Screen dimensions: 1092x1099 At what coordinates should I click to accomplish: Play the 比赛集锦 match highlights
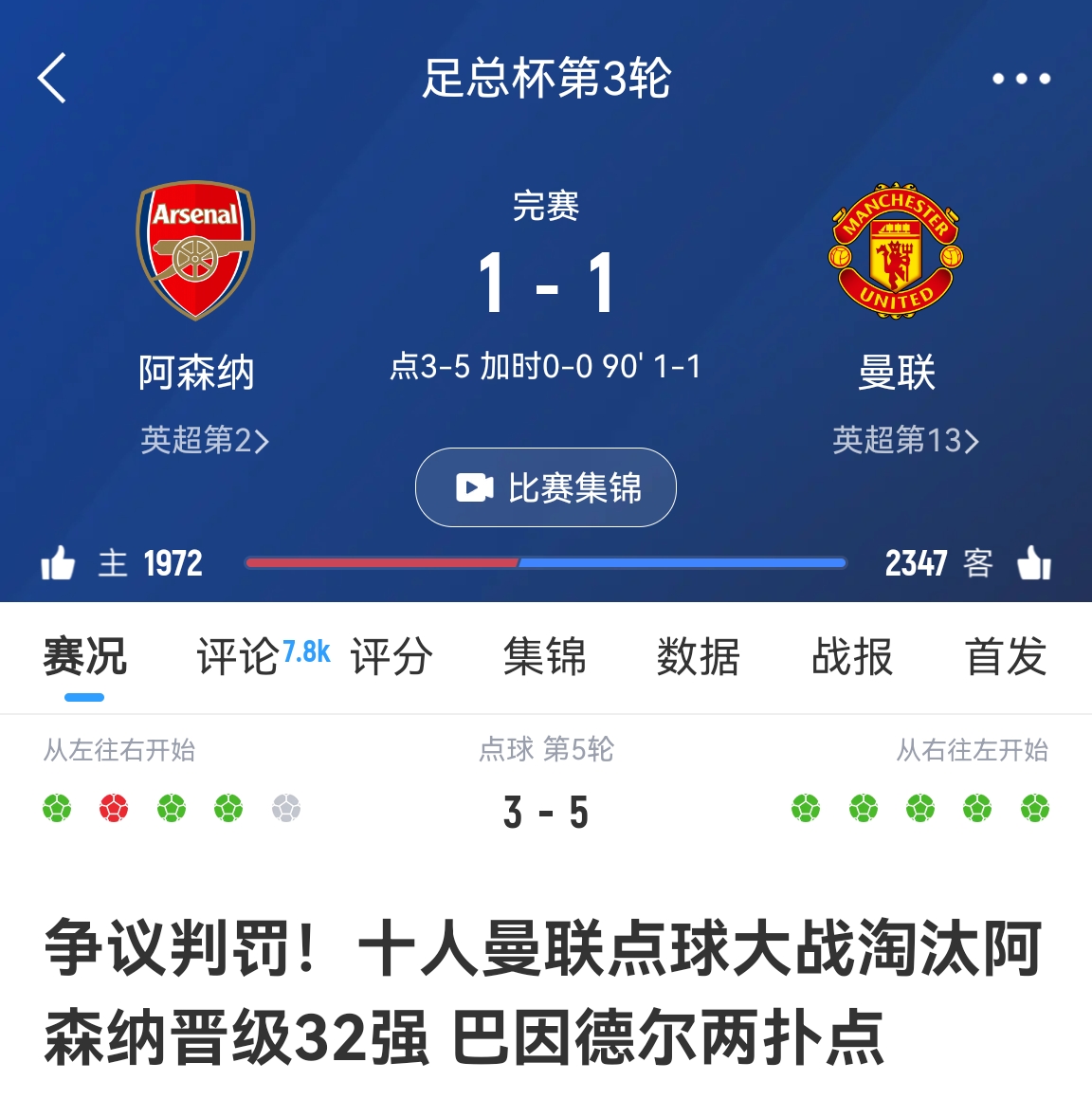pos(546,487)
